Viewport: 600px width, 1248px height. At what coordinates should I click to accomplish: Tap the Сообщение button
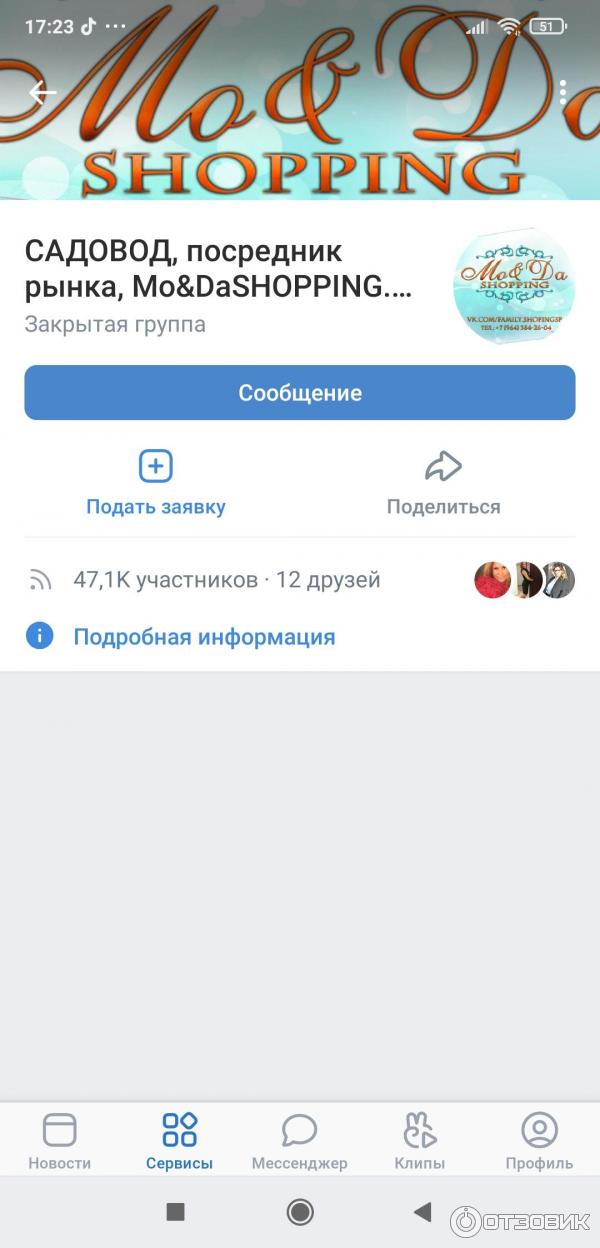[x=300, y=393]
